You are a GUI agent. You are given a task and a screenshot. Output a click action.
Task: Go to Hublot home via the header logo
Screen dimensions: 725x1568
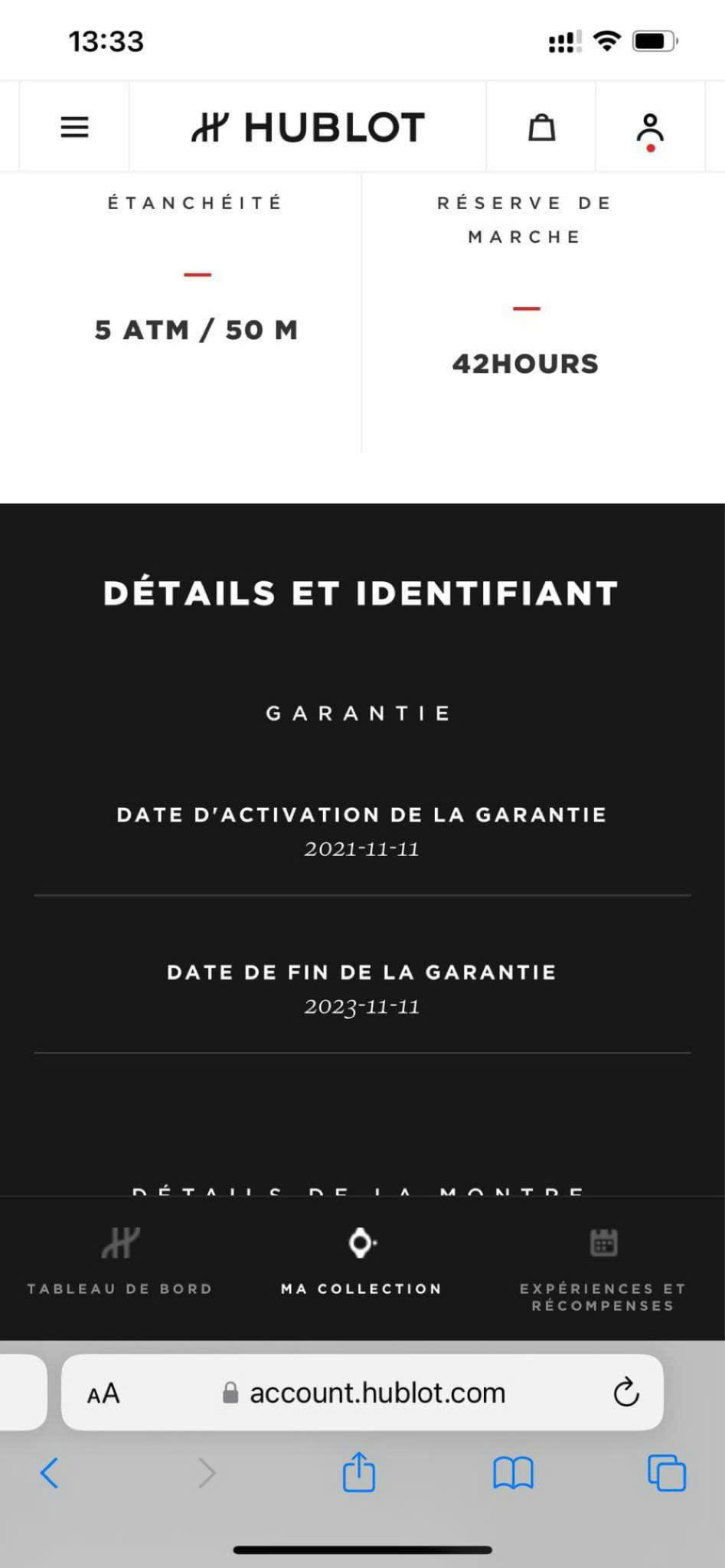click(308, 127)
